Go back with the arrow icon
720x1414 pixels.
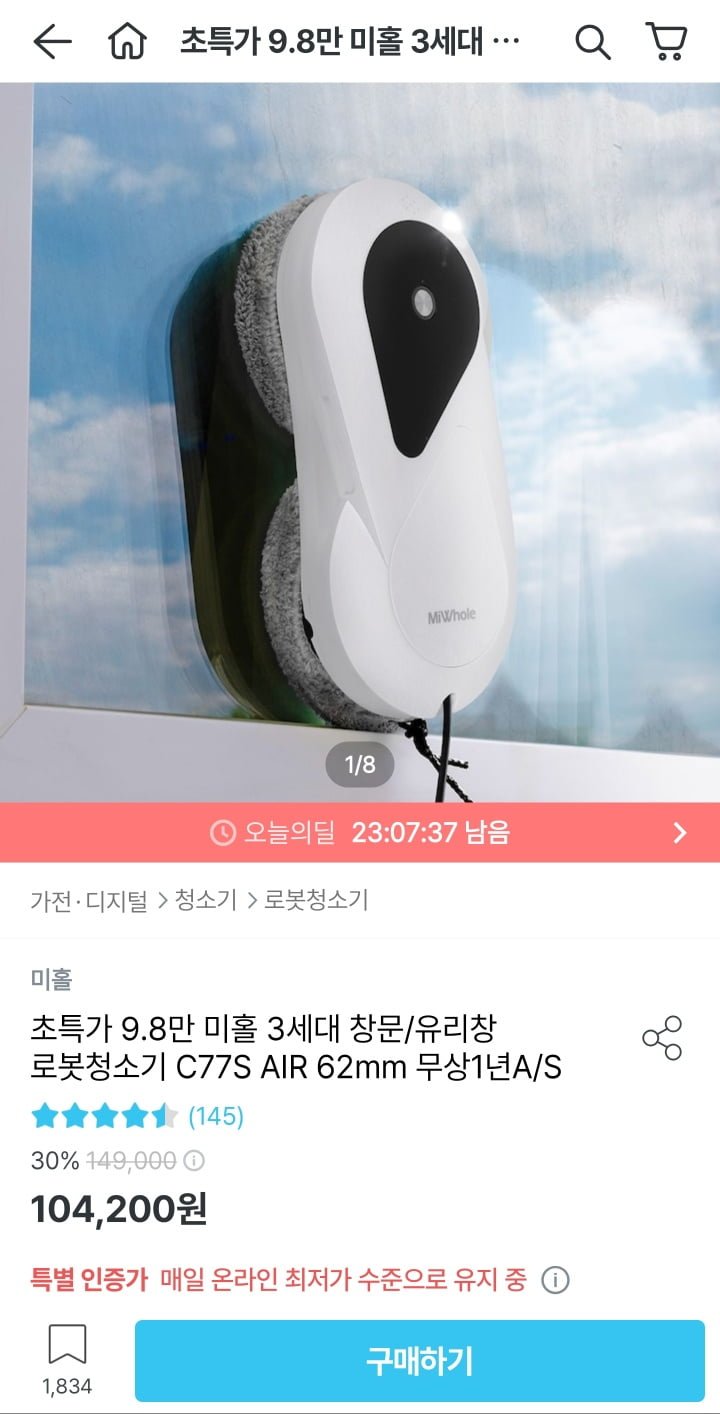point(52,42)
